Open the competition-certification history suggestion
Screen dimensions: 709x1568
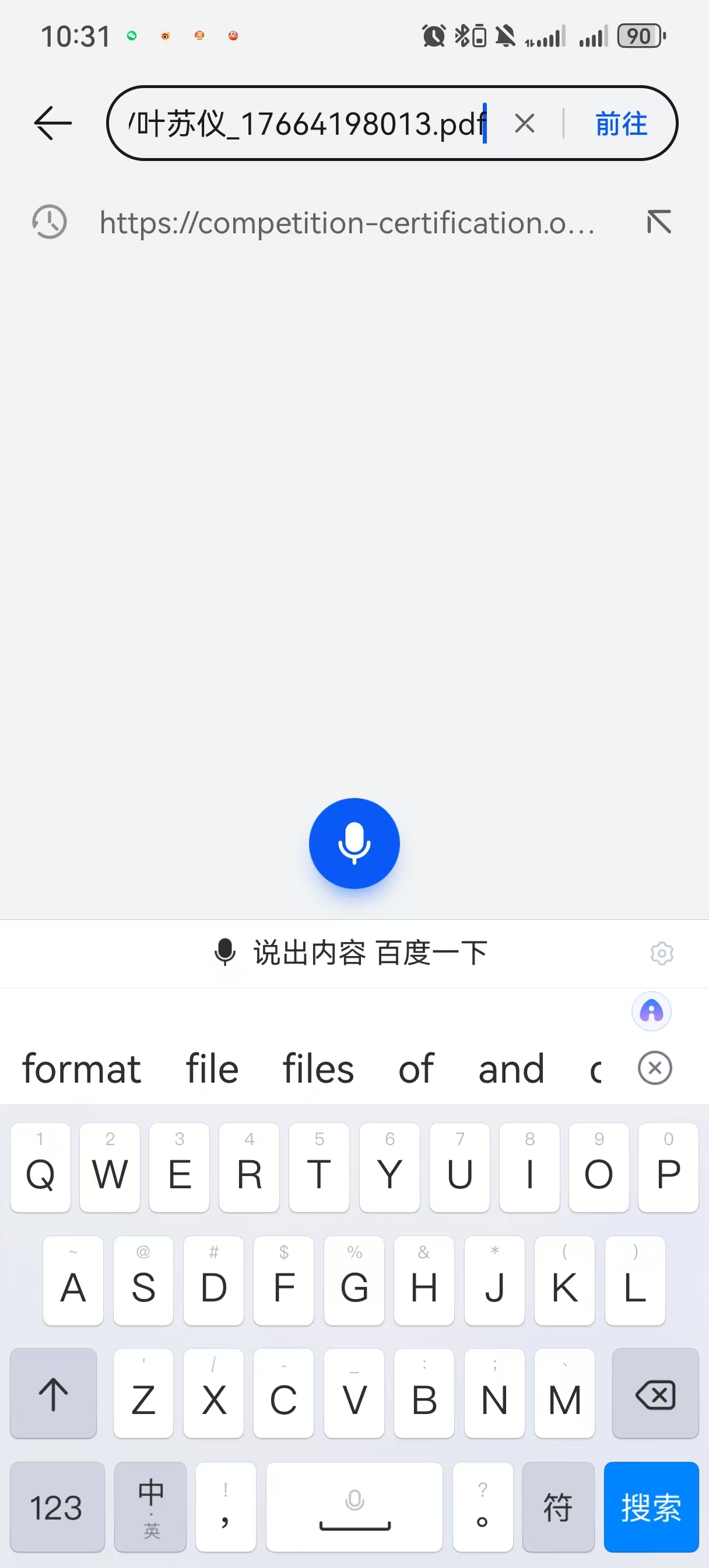347,223
